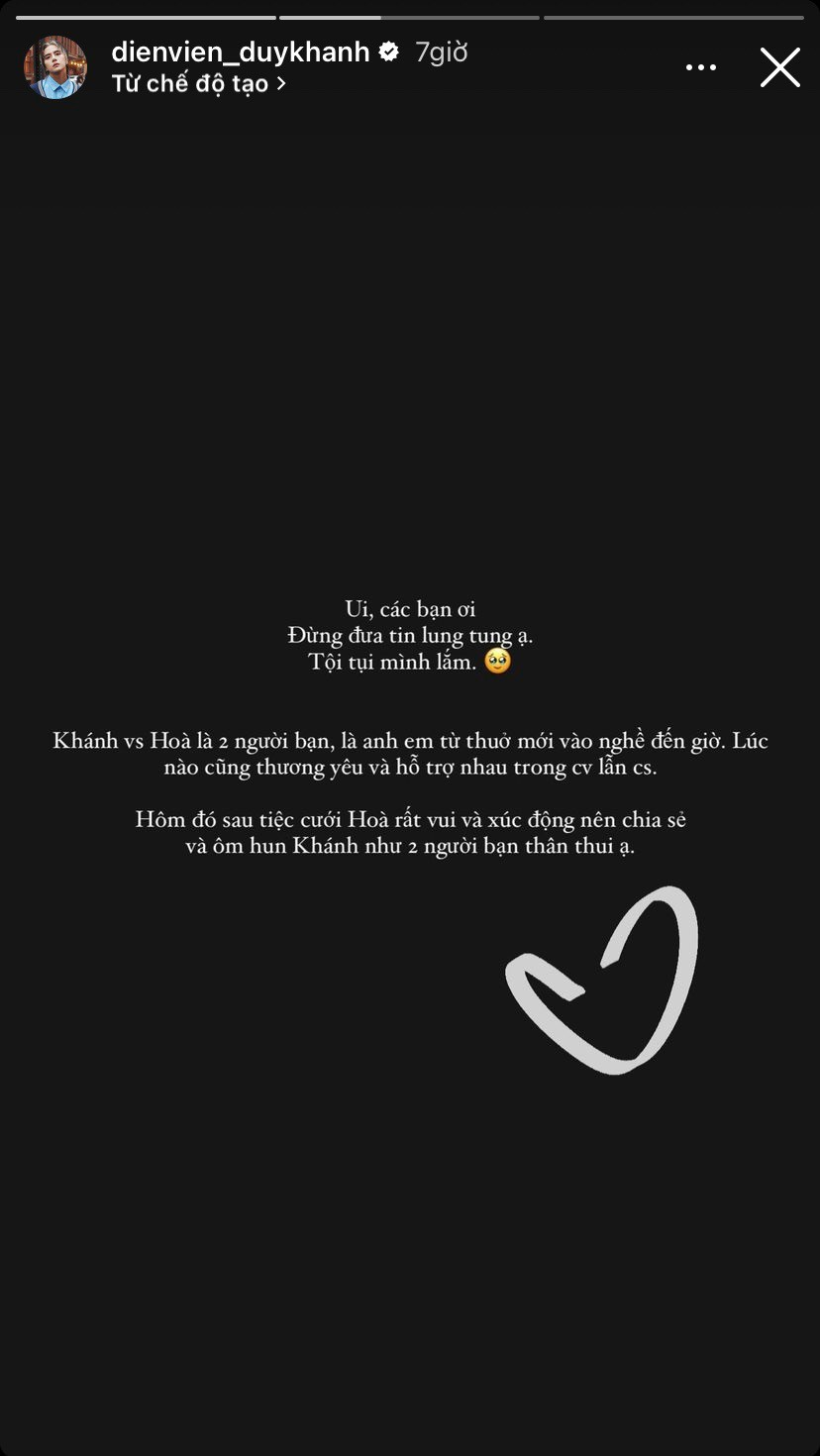Open the 'Từ chế độ tạo' link
This screenshot has width=820, height=1456.
(x=198, y=84)
